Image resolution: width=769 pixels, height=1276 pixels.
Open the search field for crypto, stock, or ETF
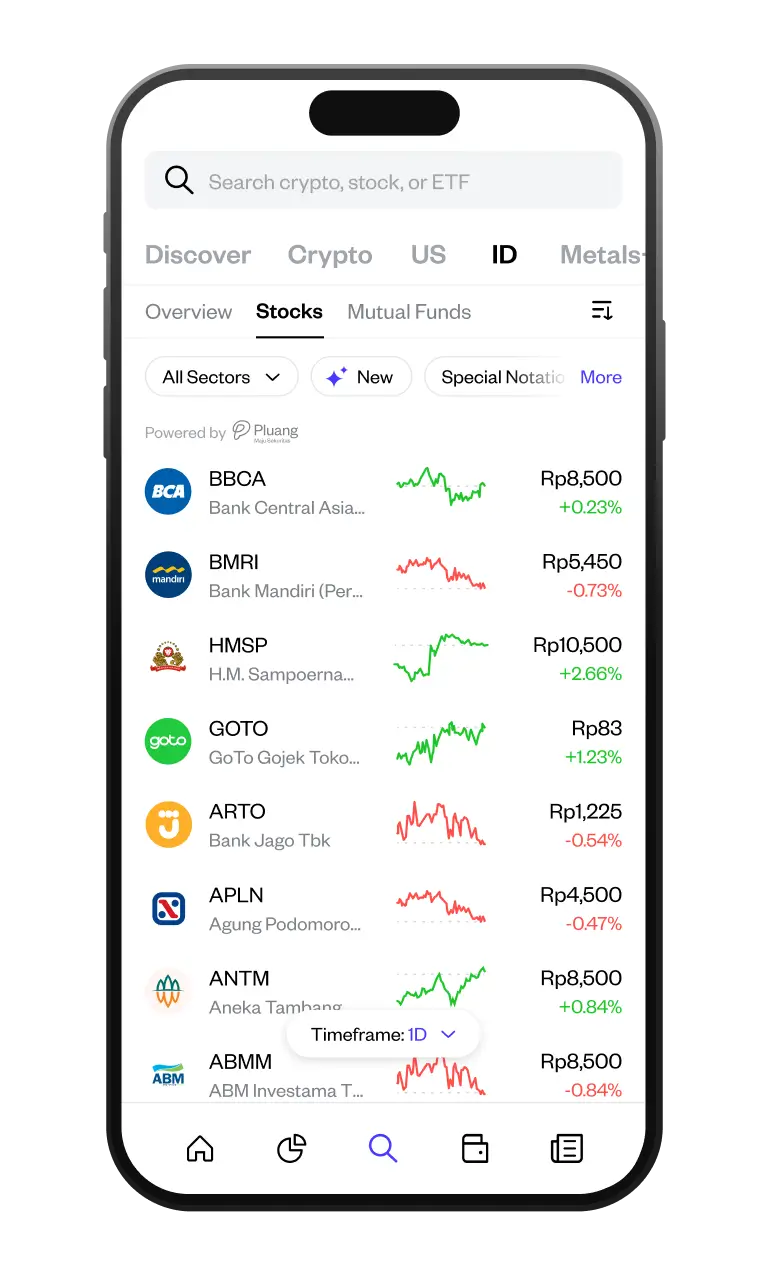(x=383, y=181)
